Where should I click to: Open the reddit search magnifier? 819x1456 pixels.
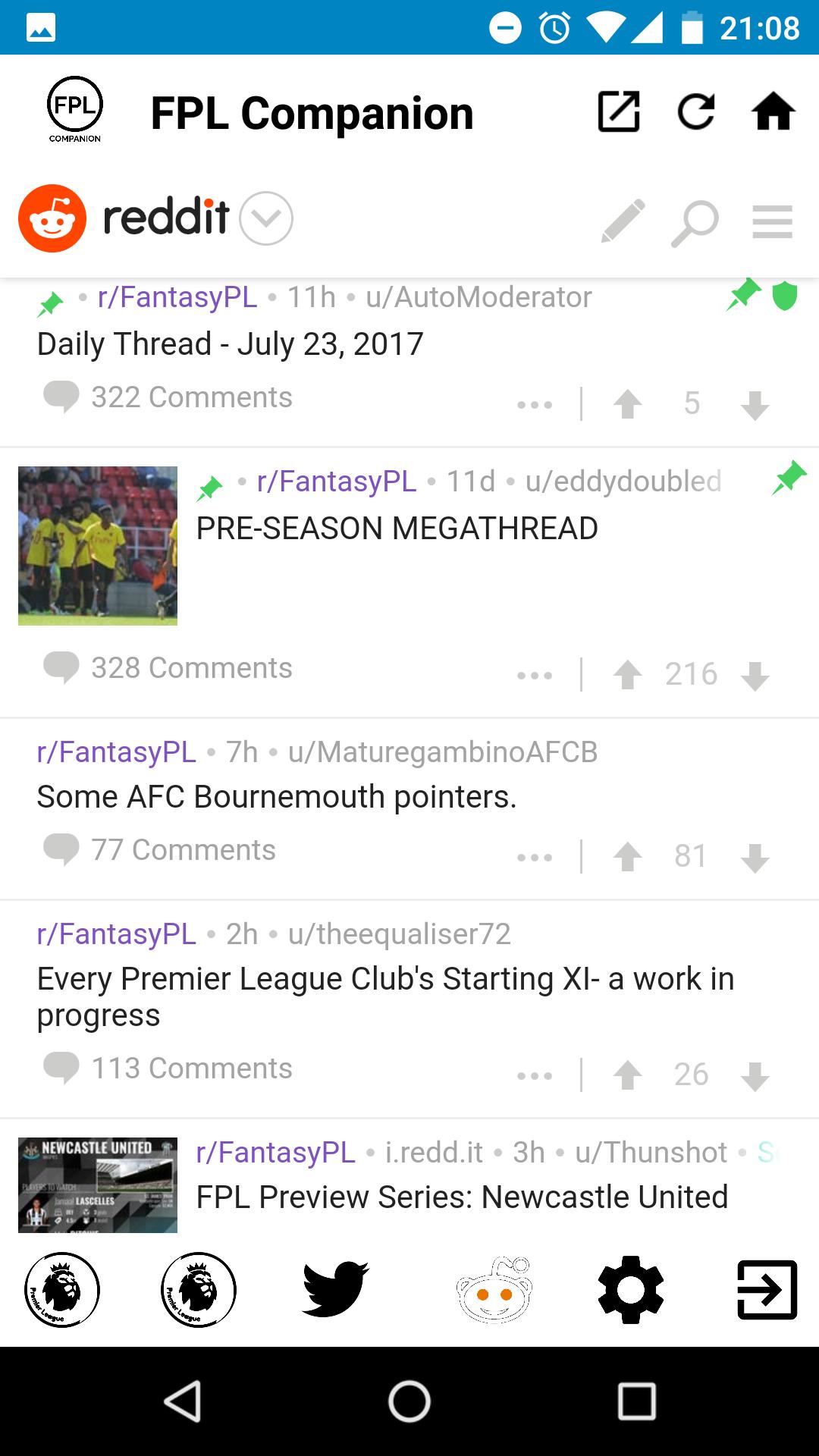tap(695, 223)
